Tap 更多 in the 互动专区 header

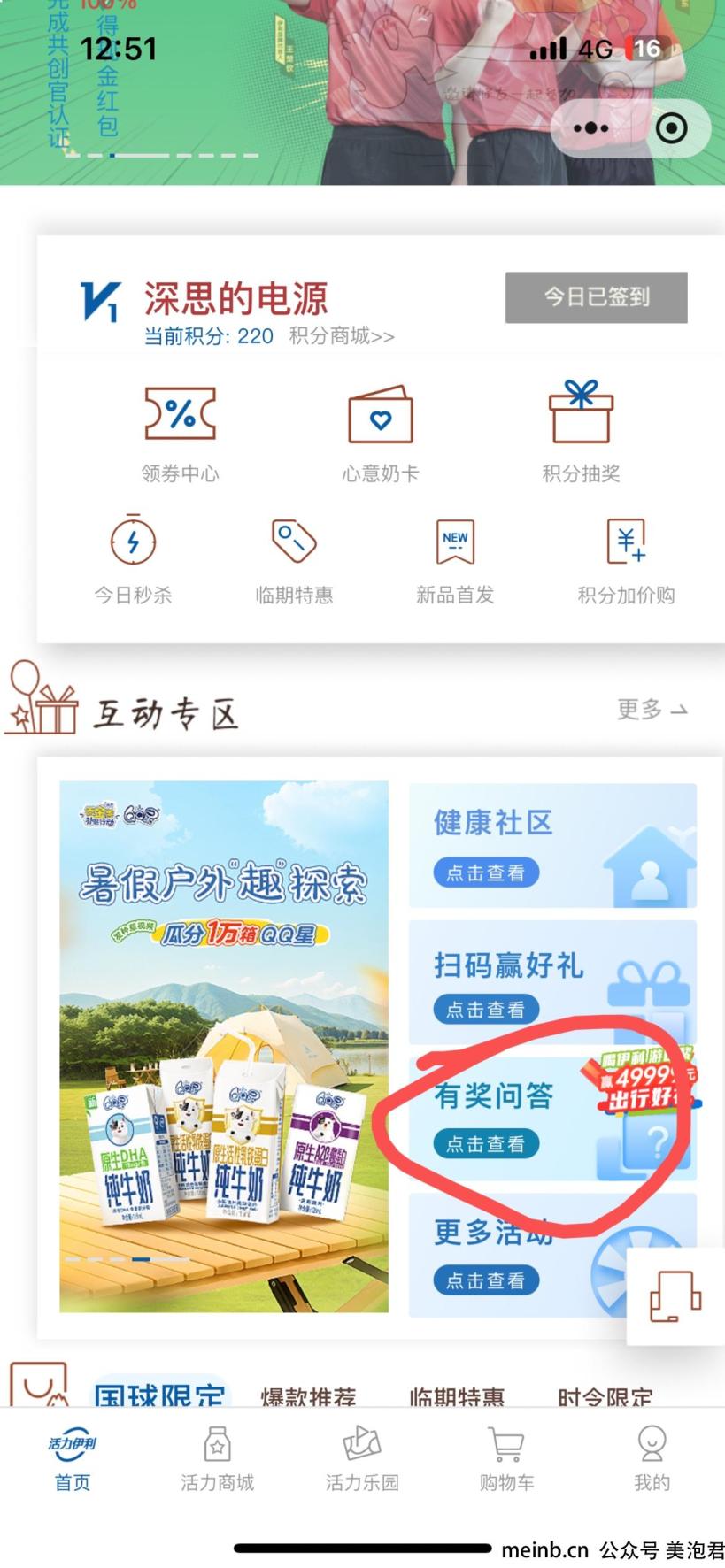click(x=652, y=709)
